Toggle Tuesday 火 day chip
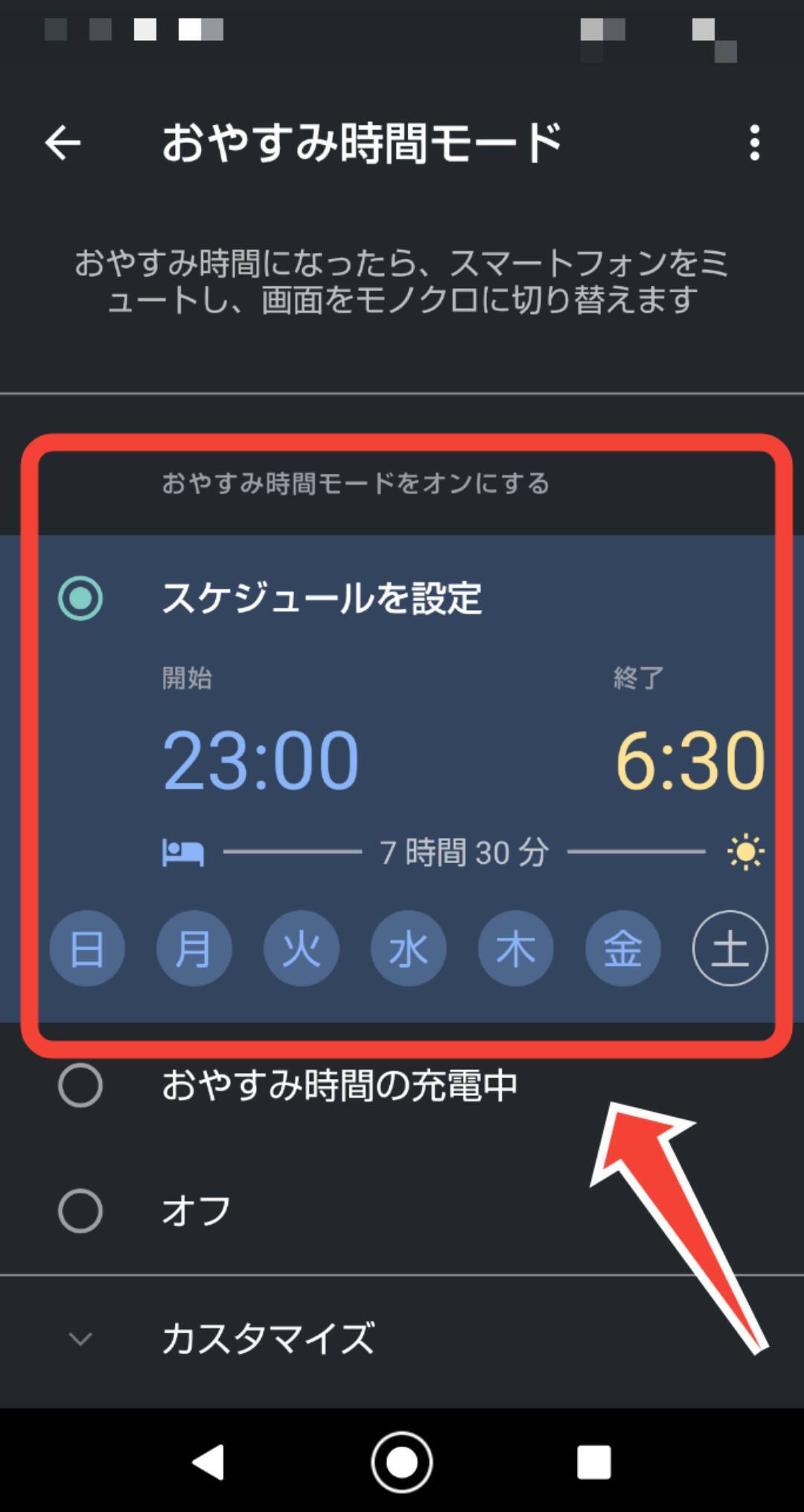Image resolution: width=804 pixels, height=1512 pixels. tap(301, 949)
